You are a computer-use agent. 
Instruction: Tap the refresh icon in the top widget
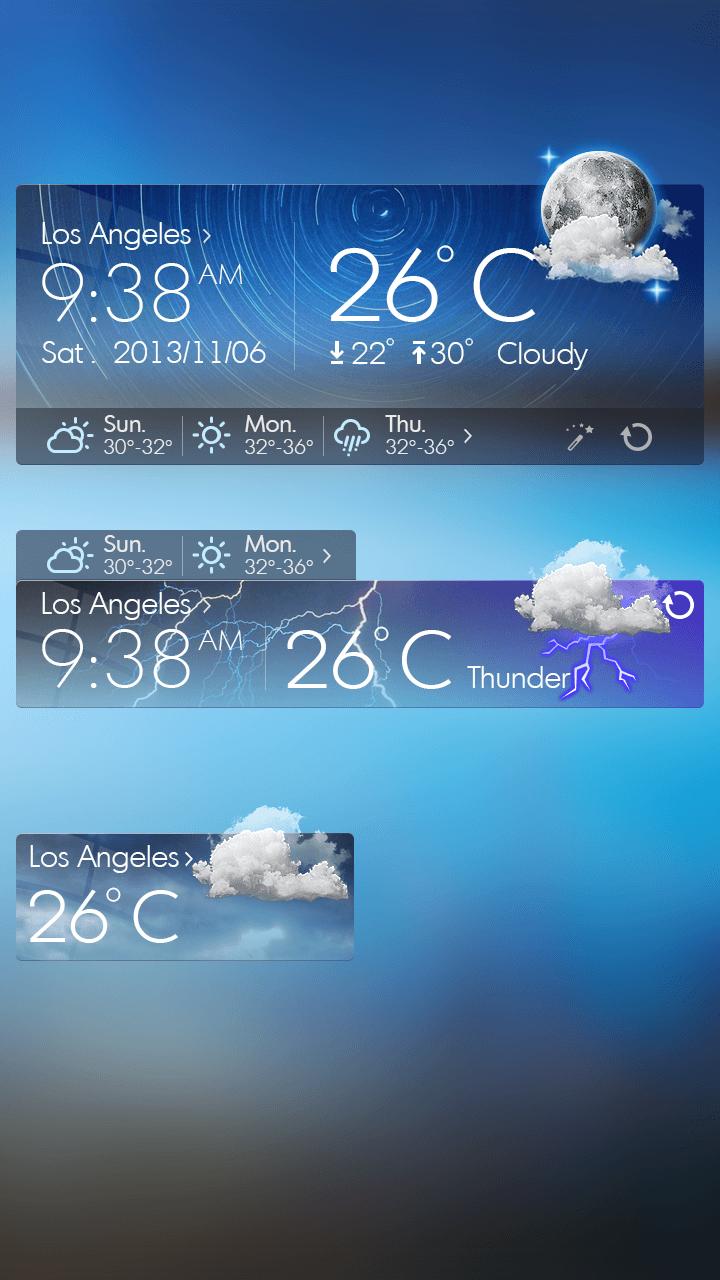[x=637, y=434]
